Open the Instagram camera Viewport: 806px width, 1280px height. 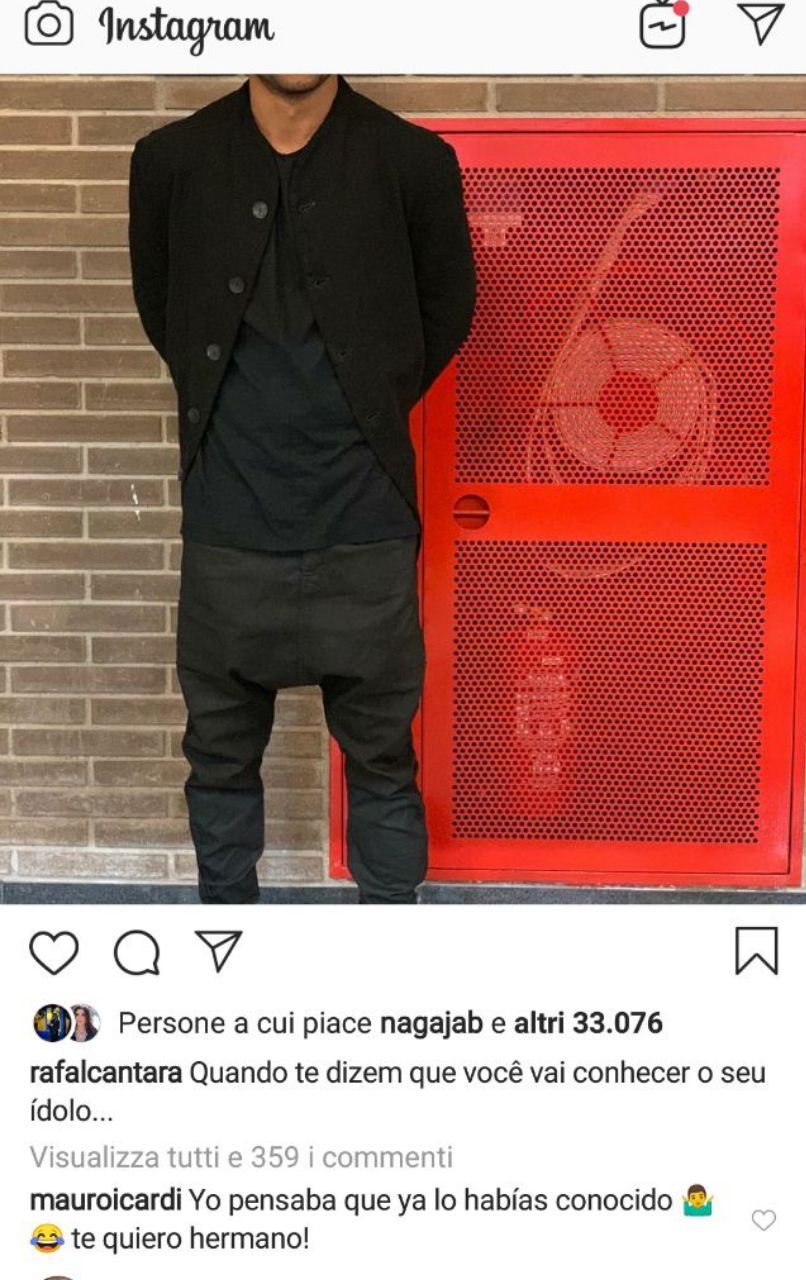point(49,26)
